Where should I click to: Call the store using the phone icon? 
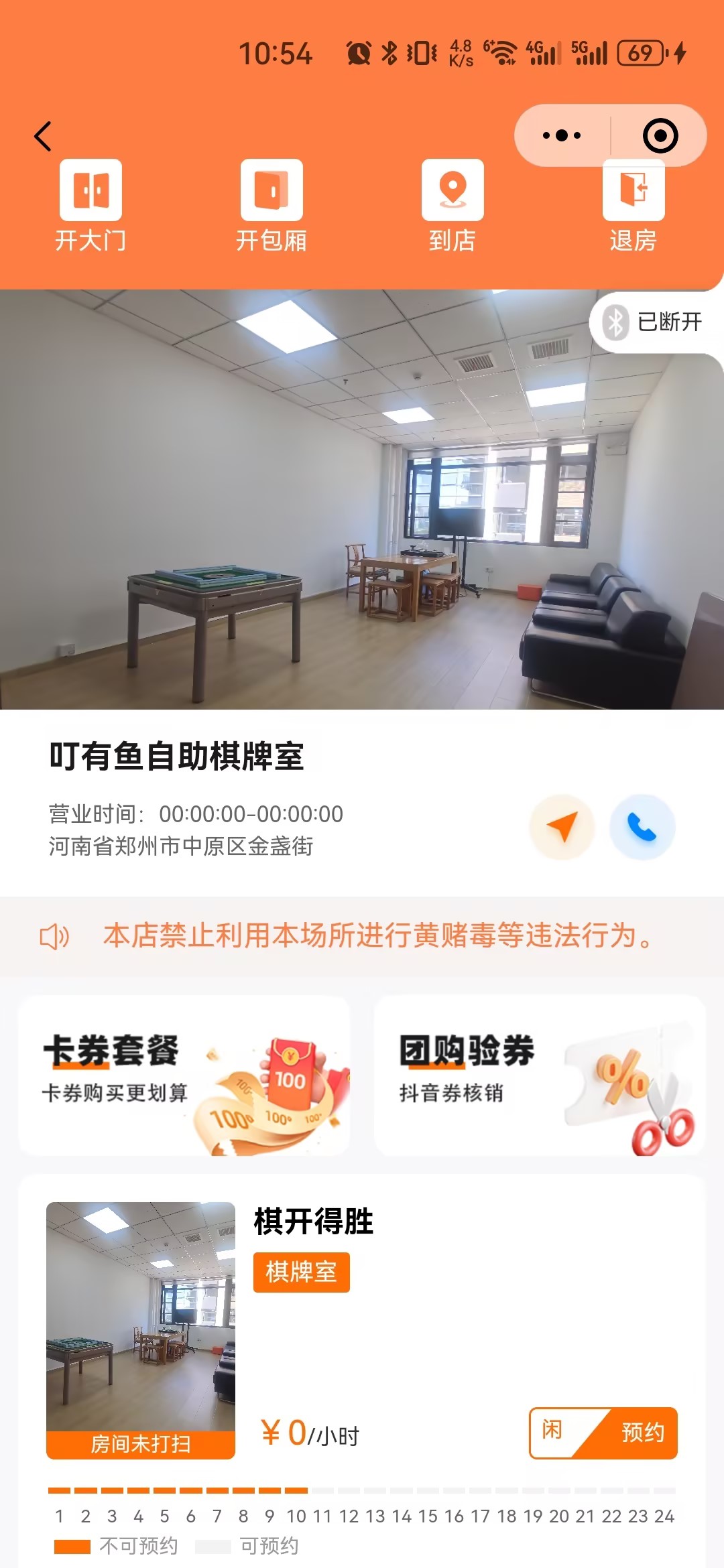[642, 827]
